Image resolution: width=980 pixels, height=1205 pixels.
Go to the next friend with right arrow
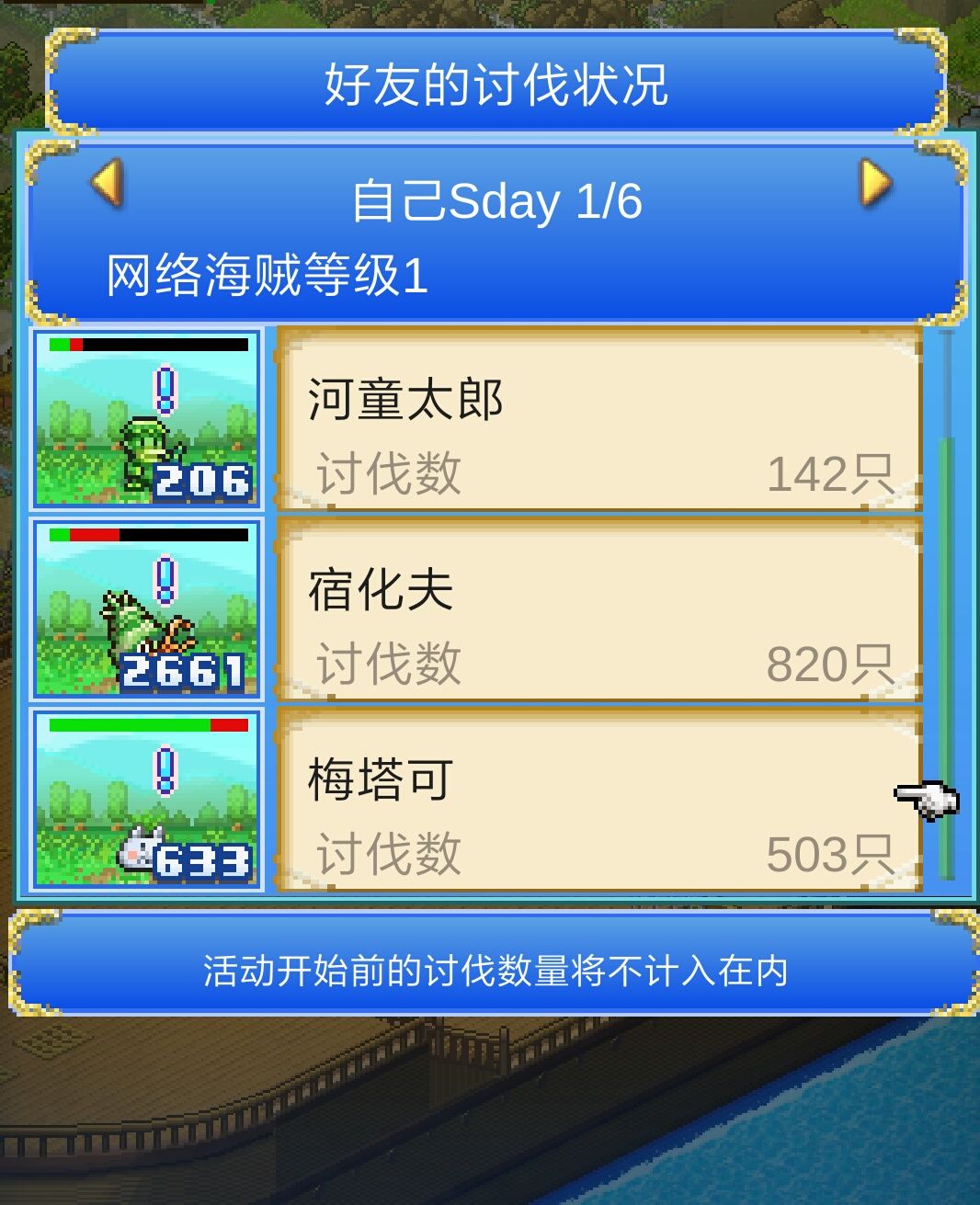875,183
